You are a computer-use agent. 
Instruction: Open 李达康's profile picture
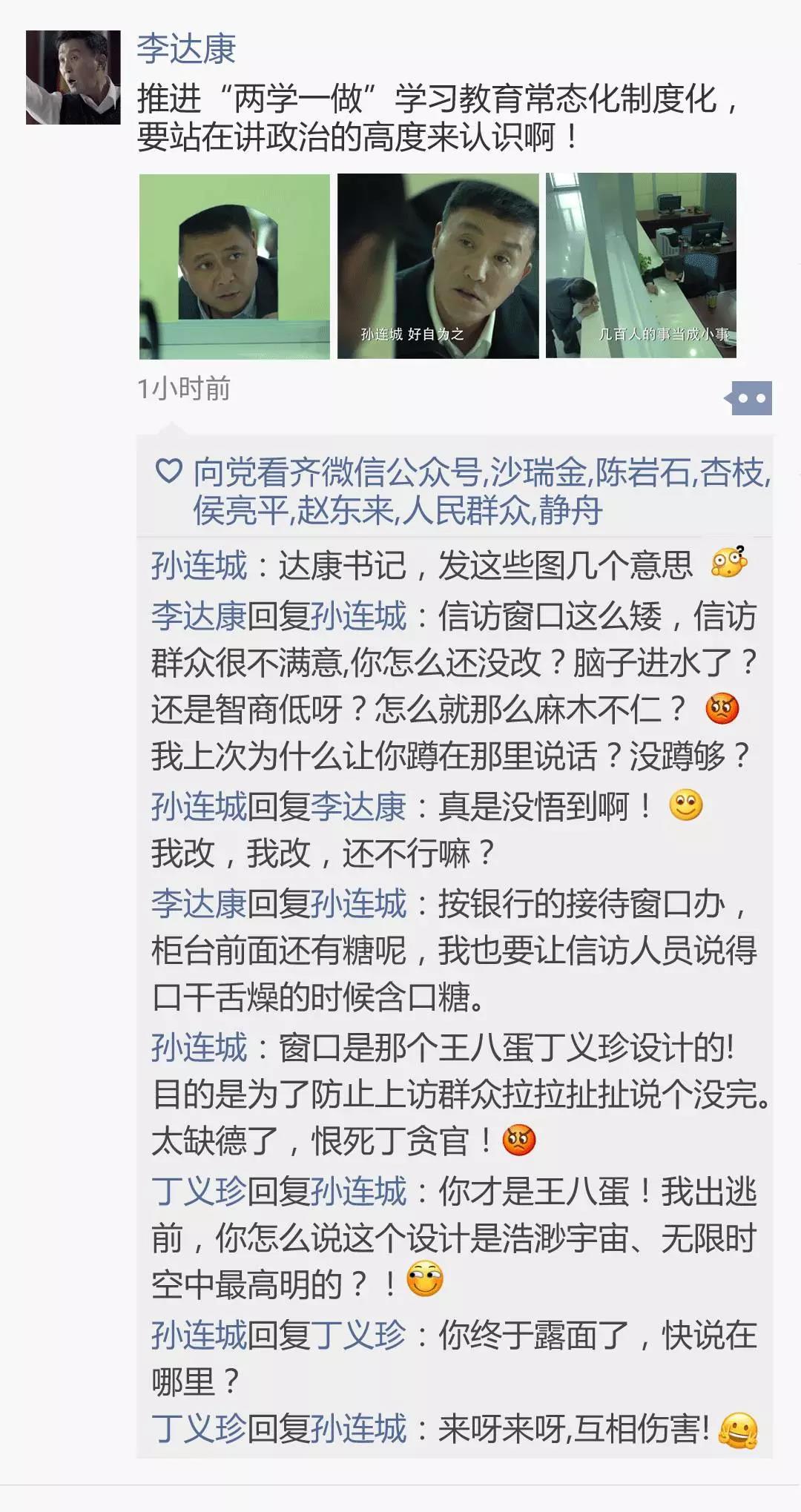(73, 77)
